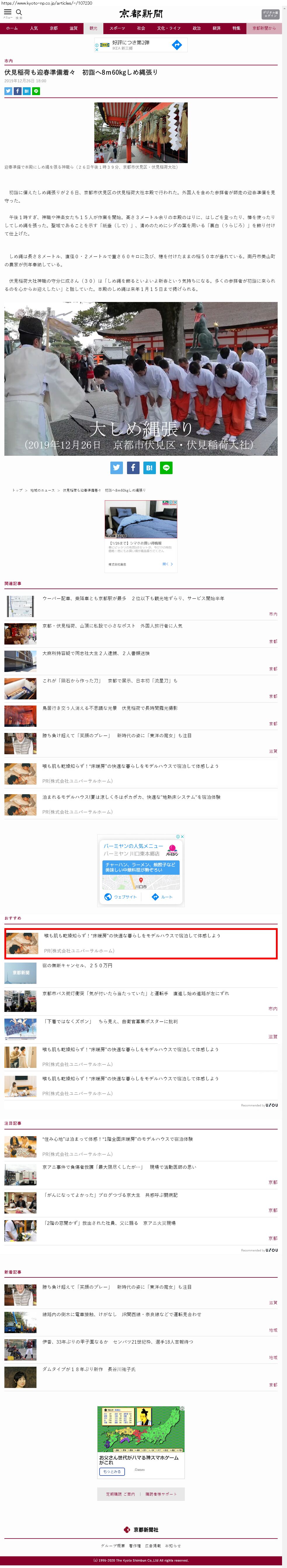Read the 京都市バス街灯衝突 article
The image size is (287, 1568).
pos(135,993)
